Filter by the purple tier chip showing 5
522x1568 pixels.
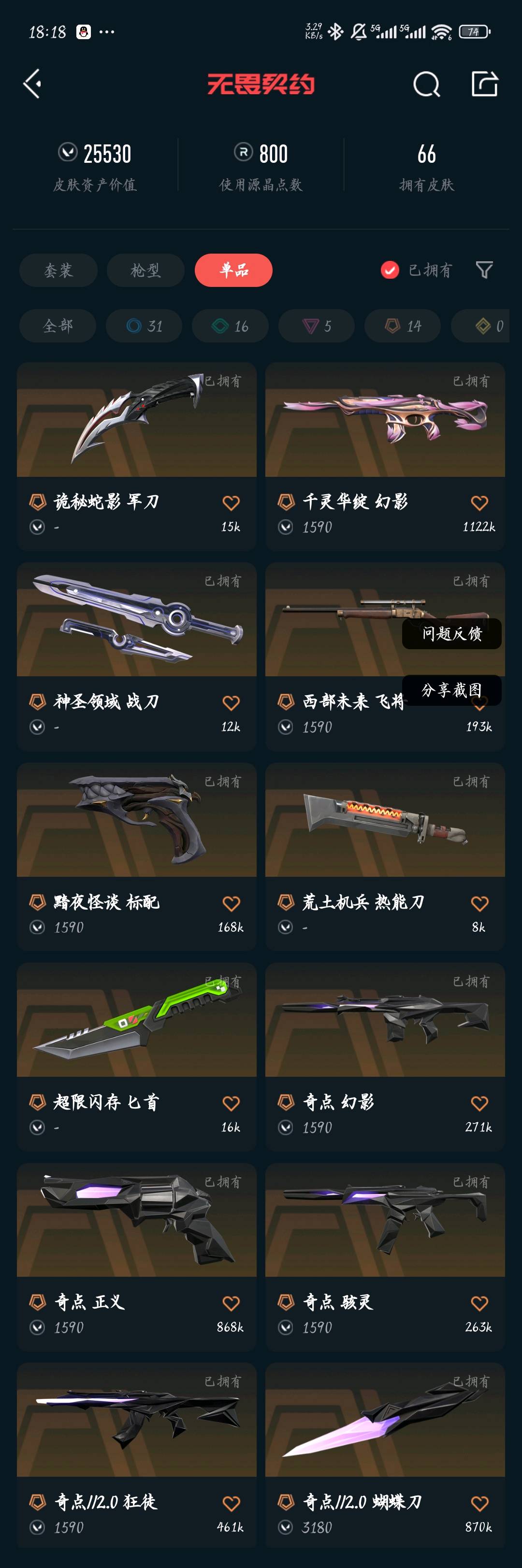[317, 326]
